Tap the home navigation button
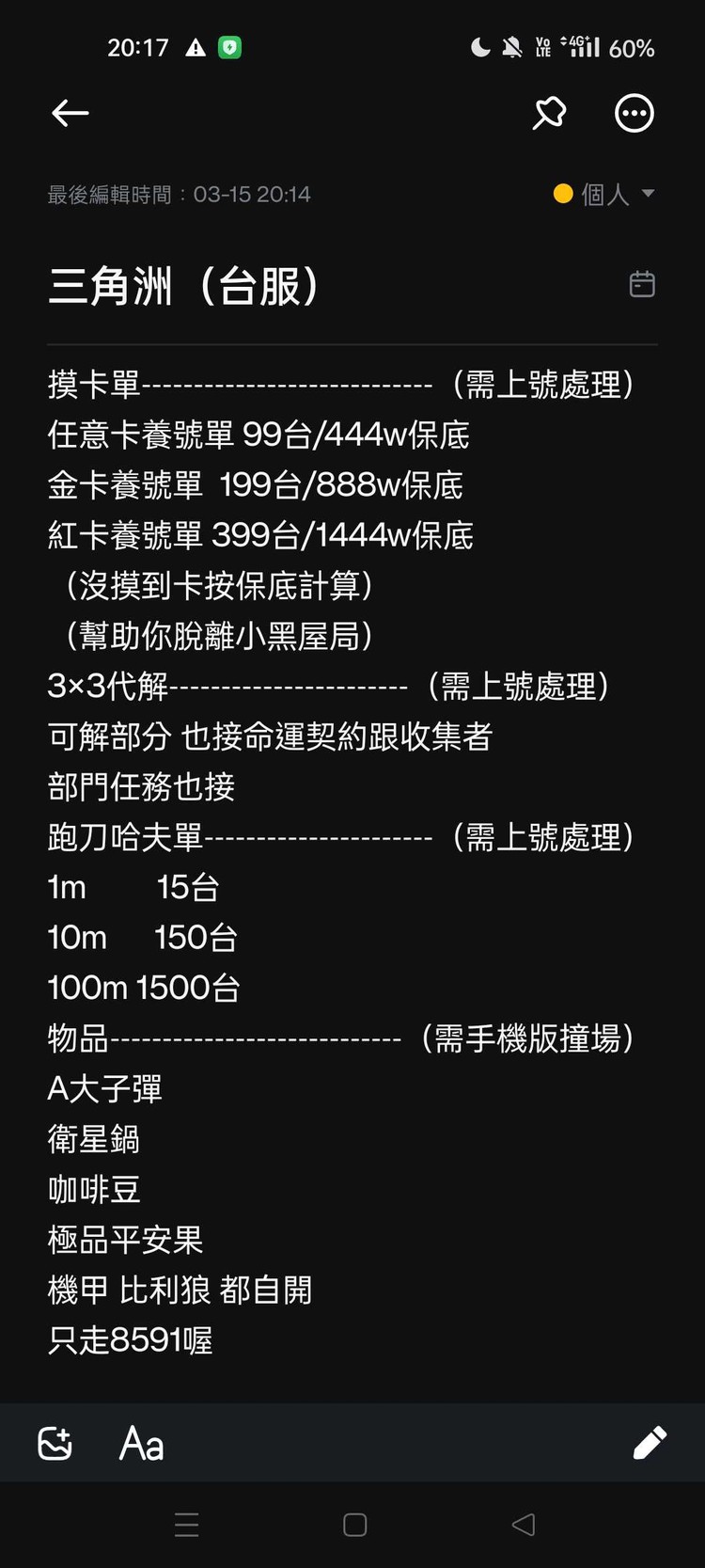This screenshot has height=1568, width=705. tap(352, 1525)
